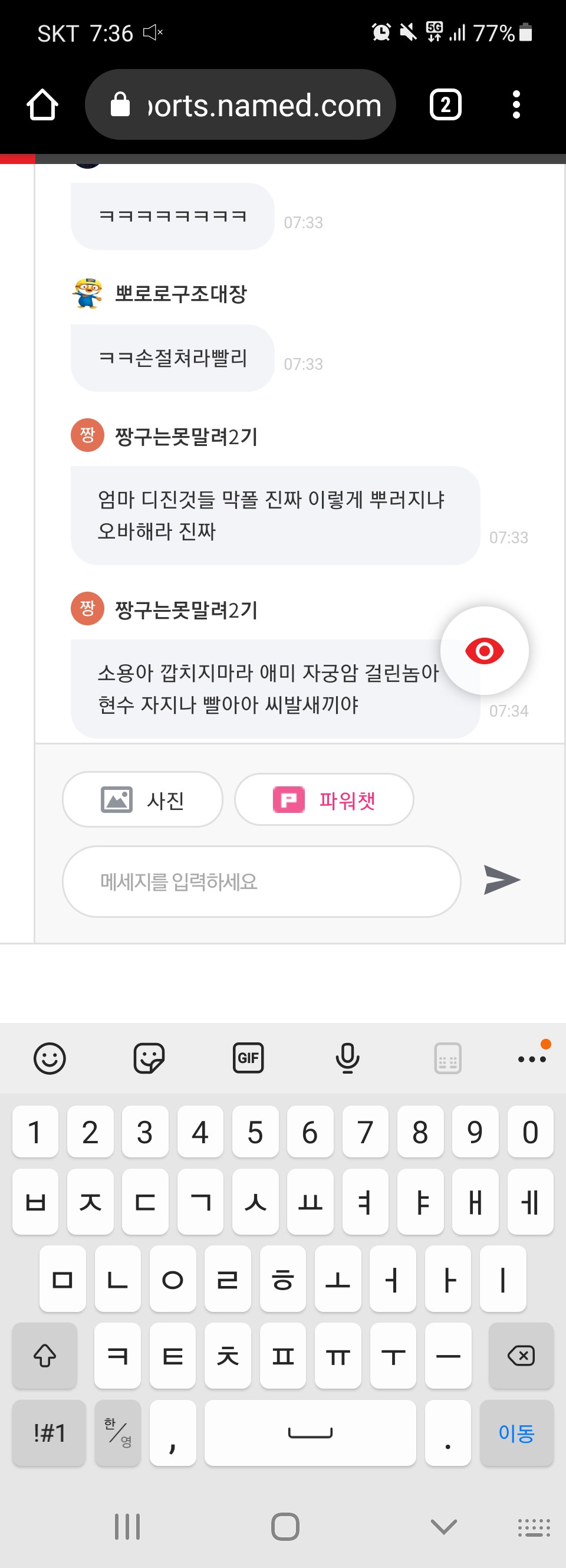Switch keyboard language with 한/영 key
The height and width of the screenshot is (1568, 566).
pyautogui.click(x=117, y=1433)
